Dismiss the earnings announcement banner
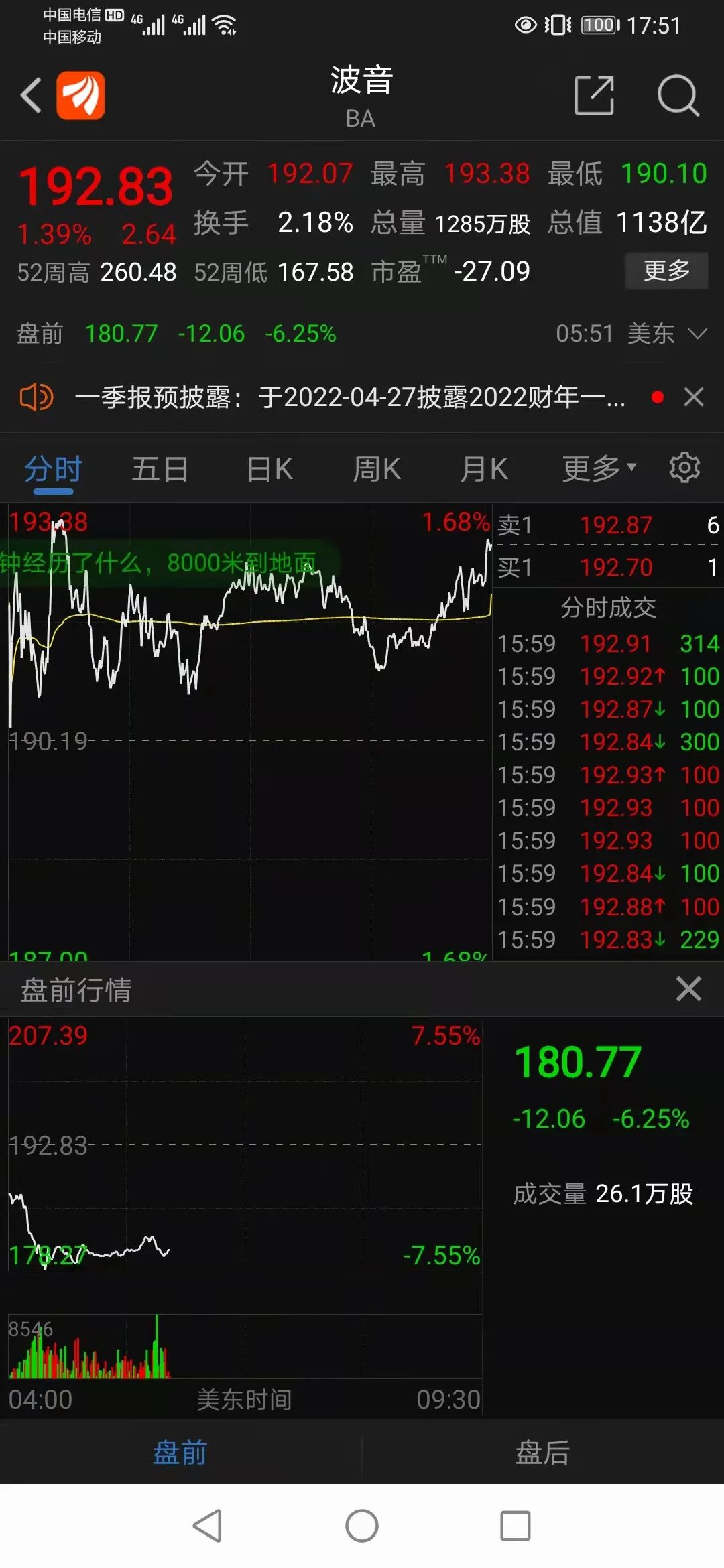724x1568 pixels. (x=694, y=397)
